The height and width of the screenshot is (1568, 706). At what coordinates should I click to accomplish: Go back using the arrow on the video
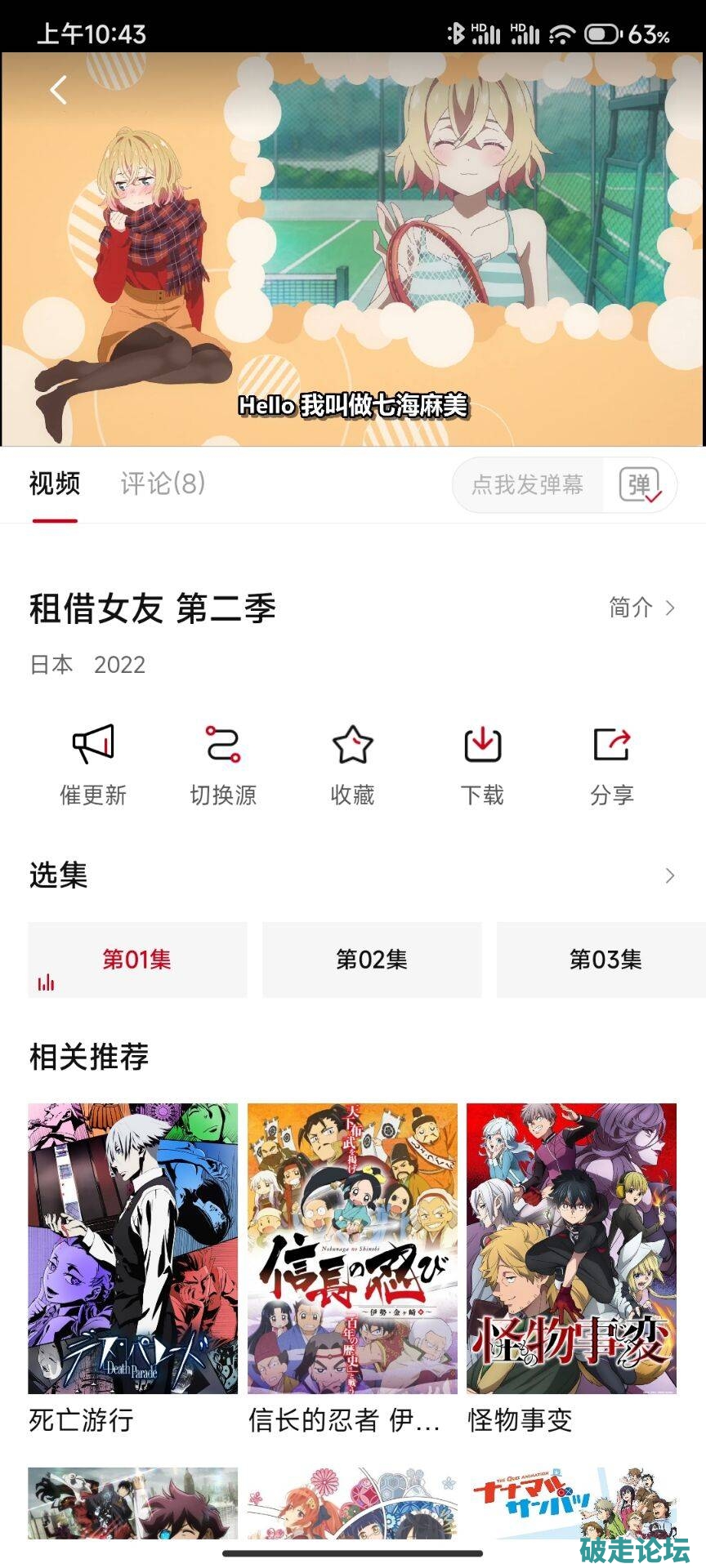tap(58, 90)
